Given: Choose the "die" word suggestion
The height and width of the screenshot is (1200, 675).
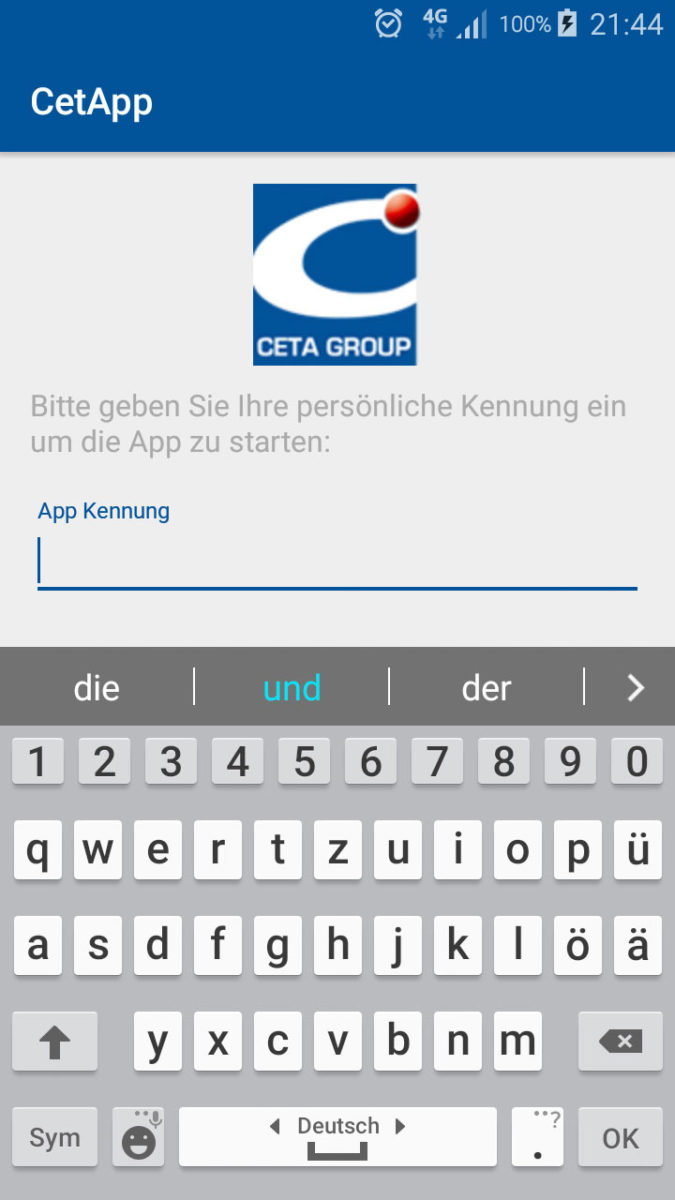Looking at the screenshot, I should tap(97, 687).
